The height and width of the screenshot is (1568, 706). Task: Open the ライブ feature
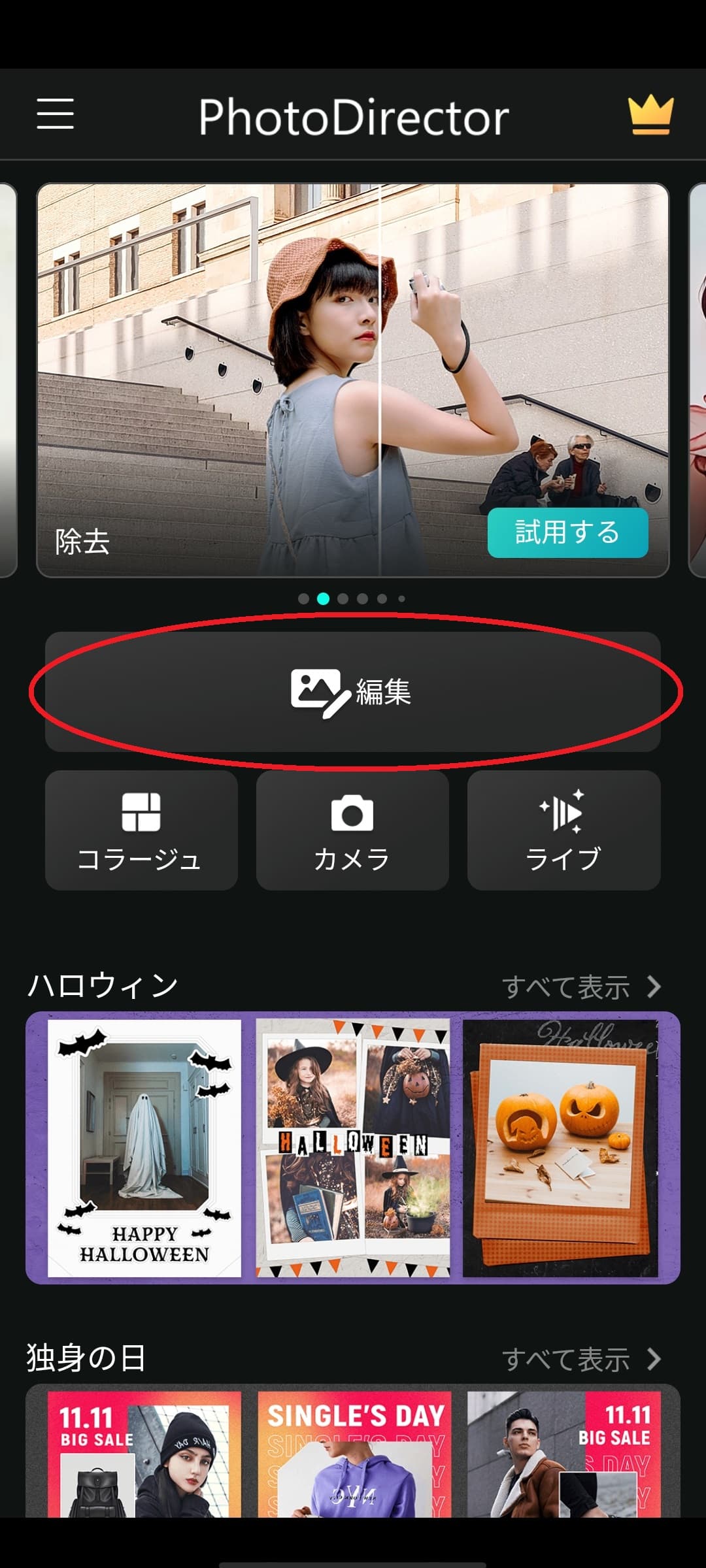point(563,830)
